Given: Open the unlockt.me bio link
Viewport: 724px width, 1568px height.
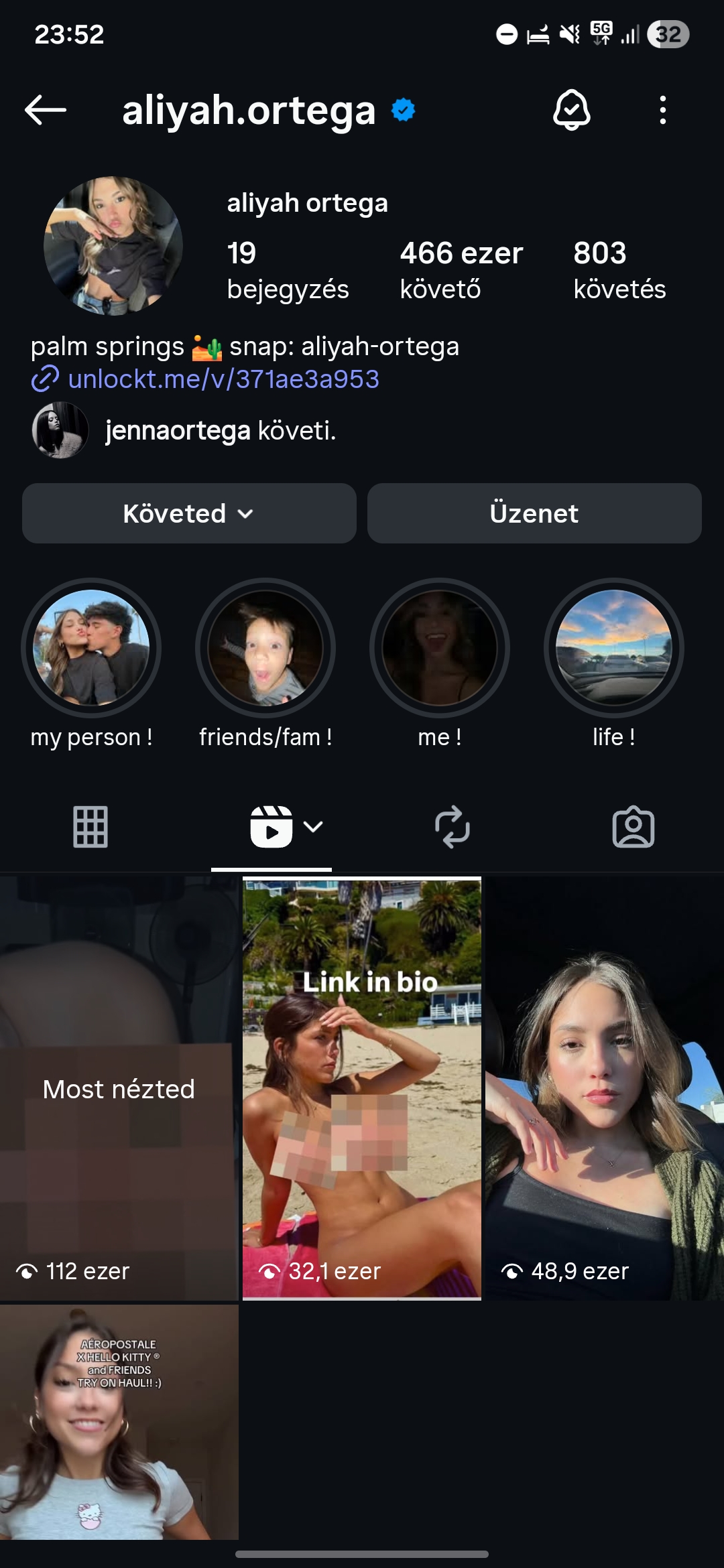Looking at the screenshot, I should click(x=223, y=379).
